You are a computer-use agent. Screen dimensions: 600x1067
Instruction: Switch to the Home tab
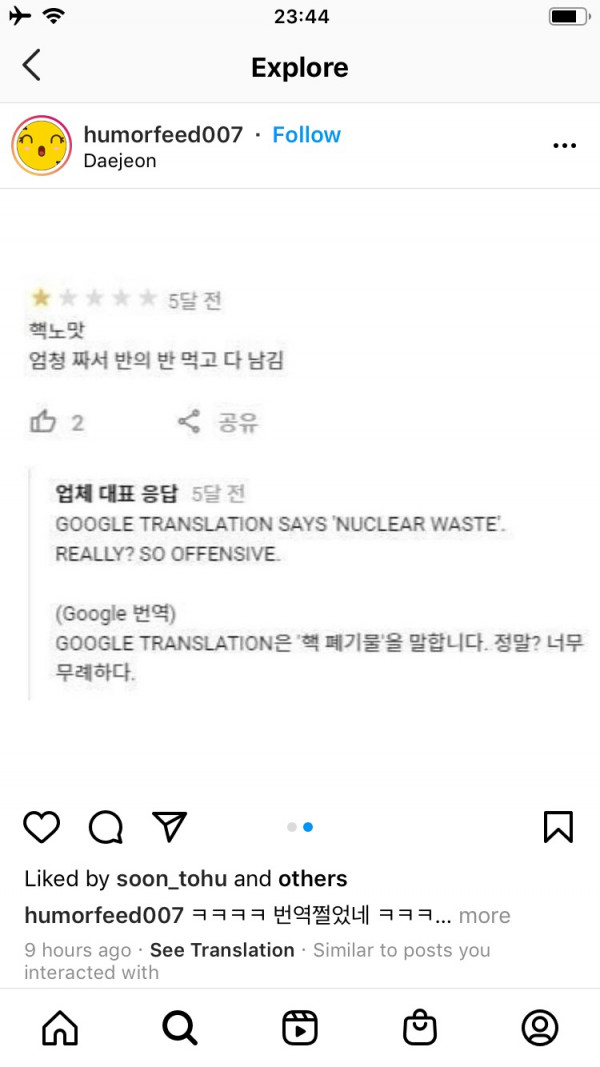point(60,1027)
